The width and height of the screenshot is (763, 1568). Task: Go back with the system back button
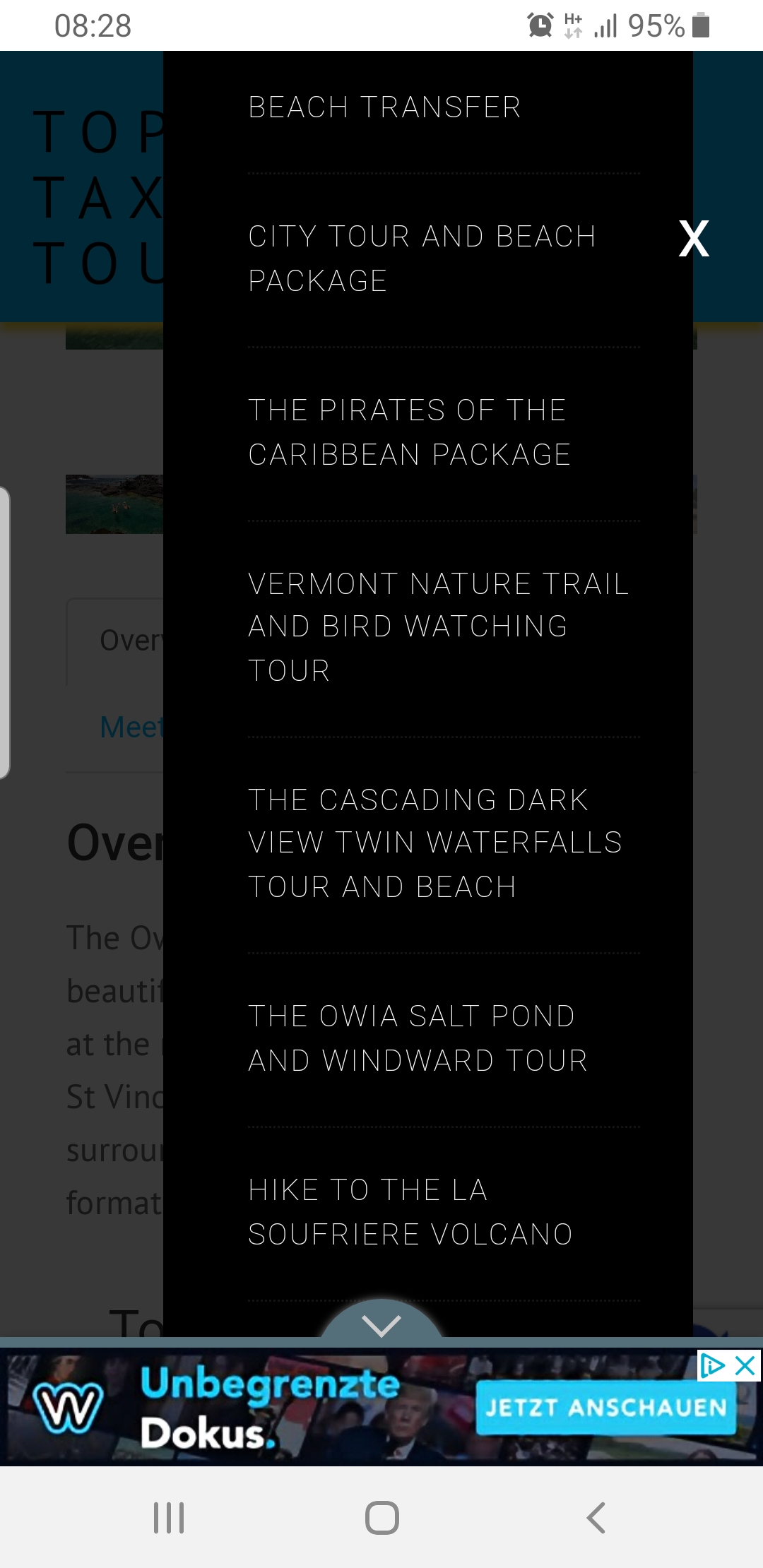pyautogui.click(x=596, y=1517)
